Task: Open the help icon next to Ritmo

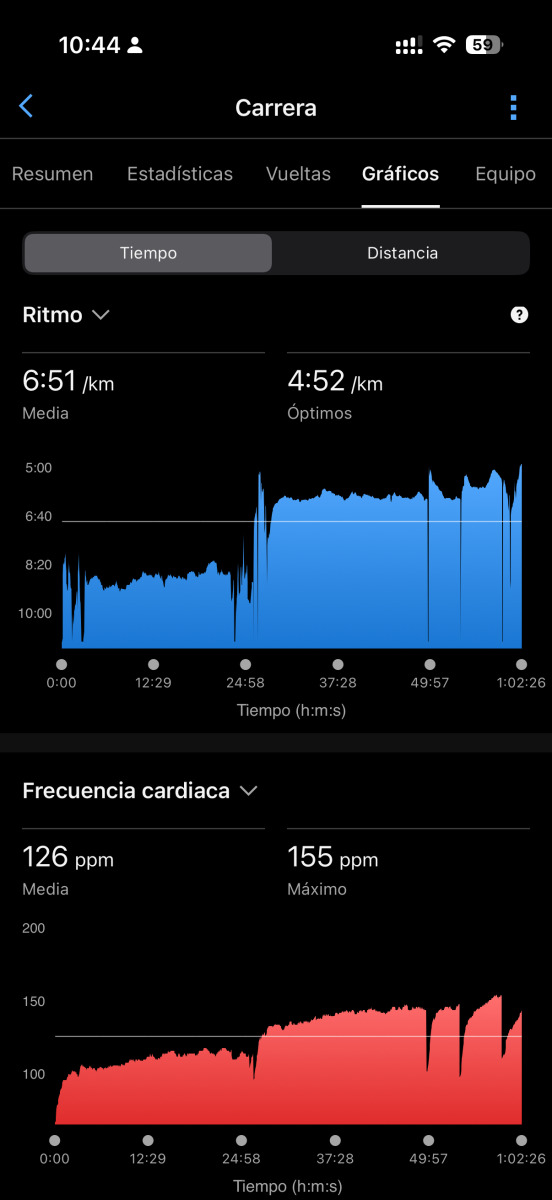Action: [x=519, y=315]
